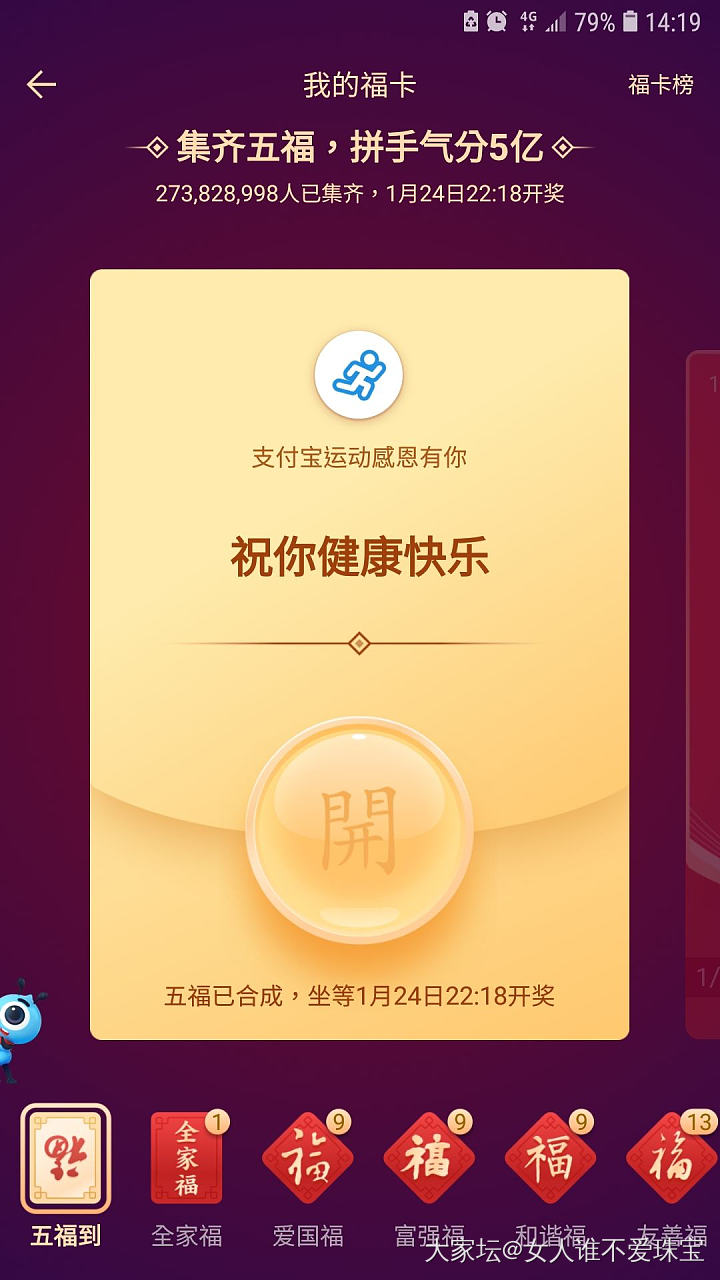Switch to the 富强福 card
The width and height of the screenshot is (720, 1280).
point(429,1158)
